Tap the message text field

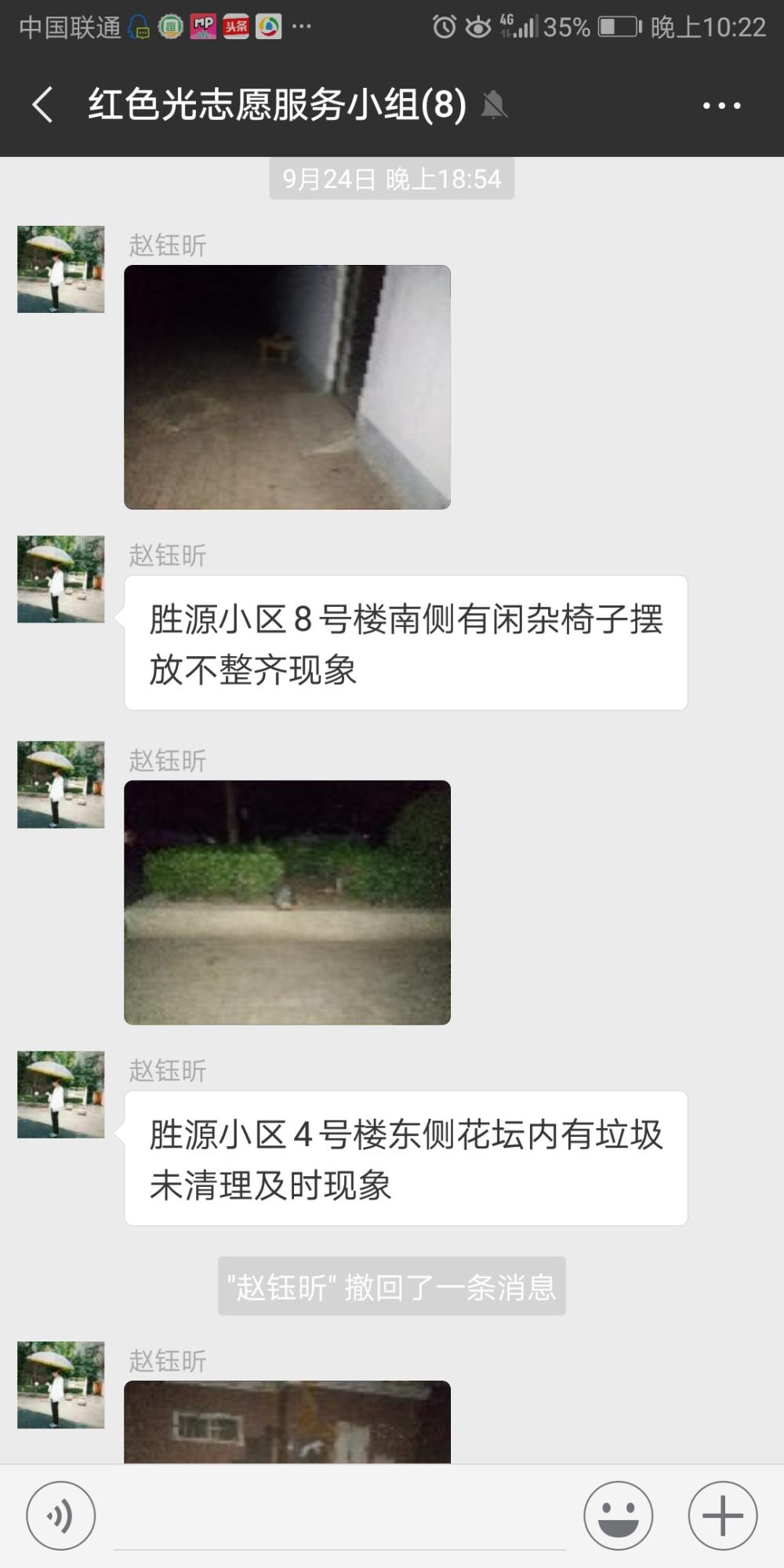[x=339, y=1517]
